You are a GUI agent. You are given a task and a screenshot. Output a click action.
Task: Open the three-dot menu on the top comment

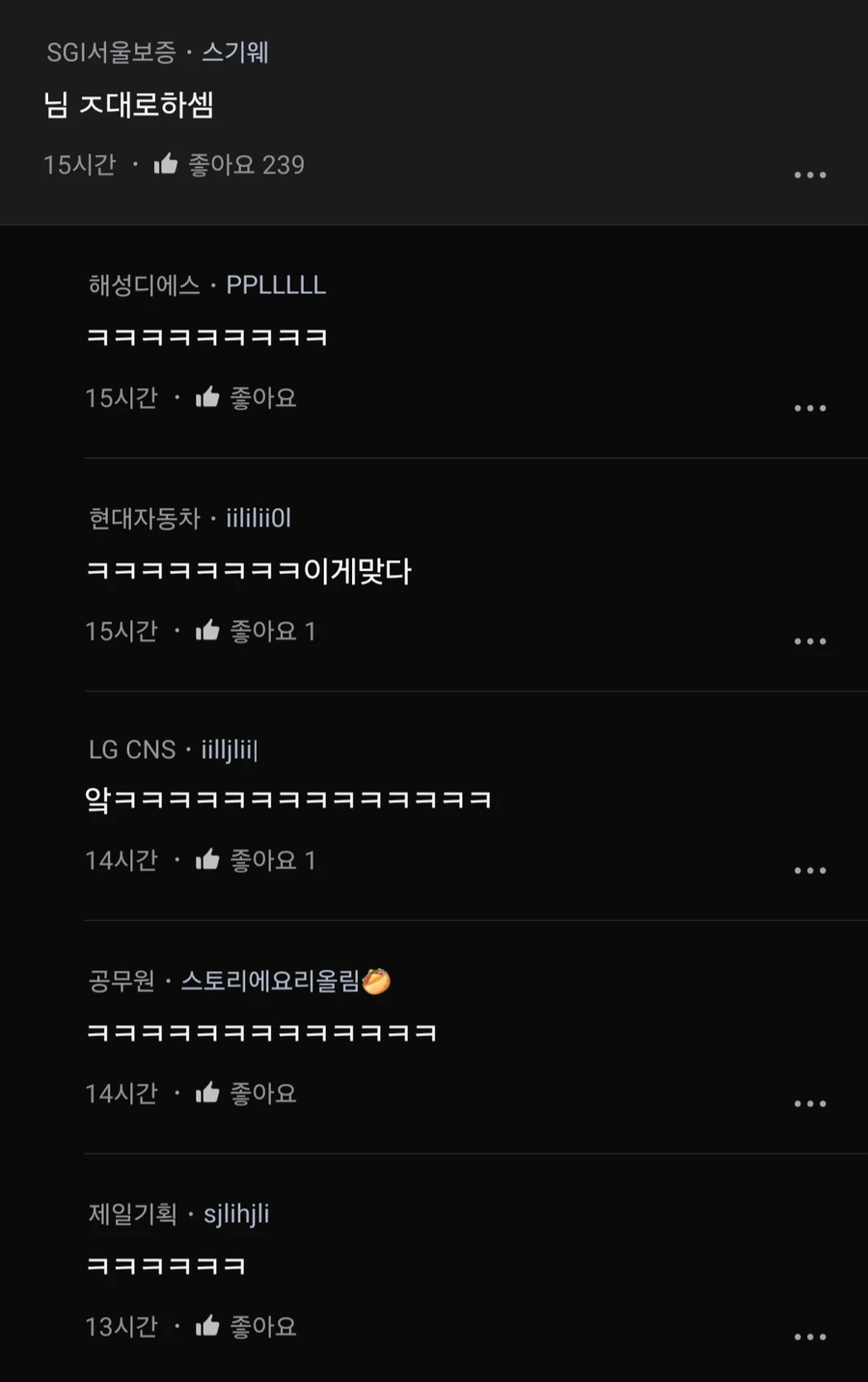[x=810, y=174]
